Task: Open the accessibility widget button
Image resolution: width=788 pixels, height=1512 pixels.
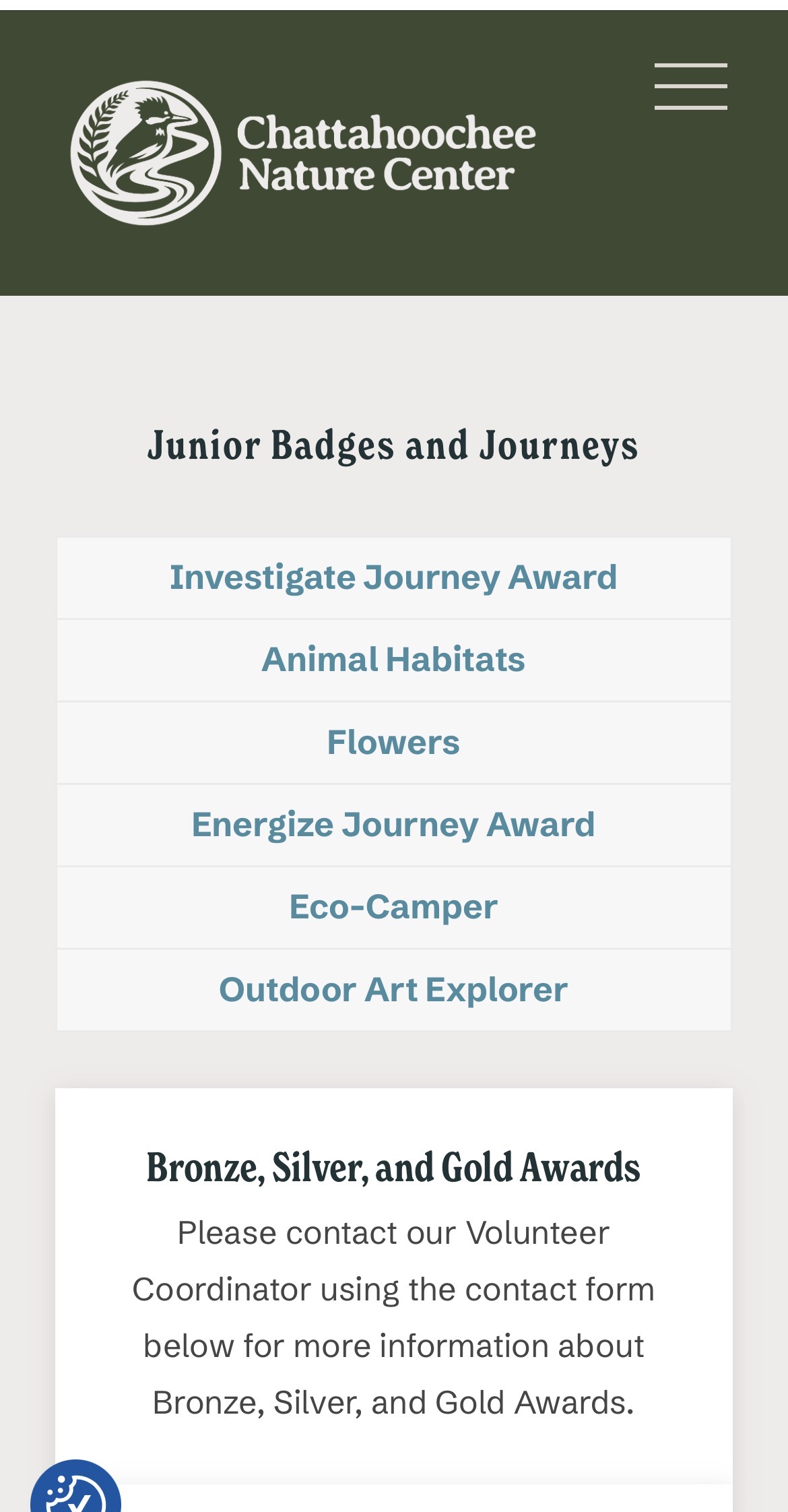Action: tap(75, 1488)
